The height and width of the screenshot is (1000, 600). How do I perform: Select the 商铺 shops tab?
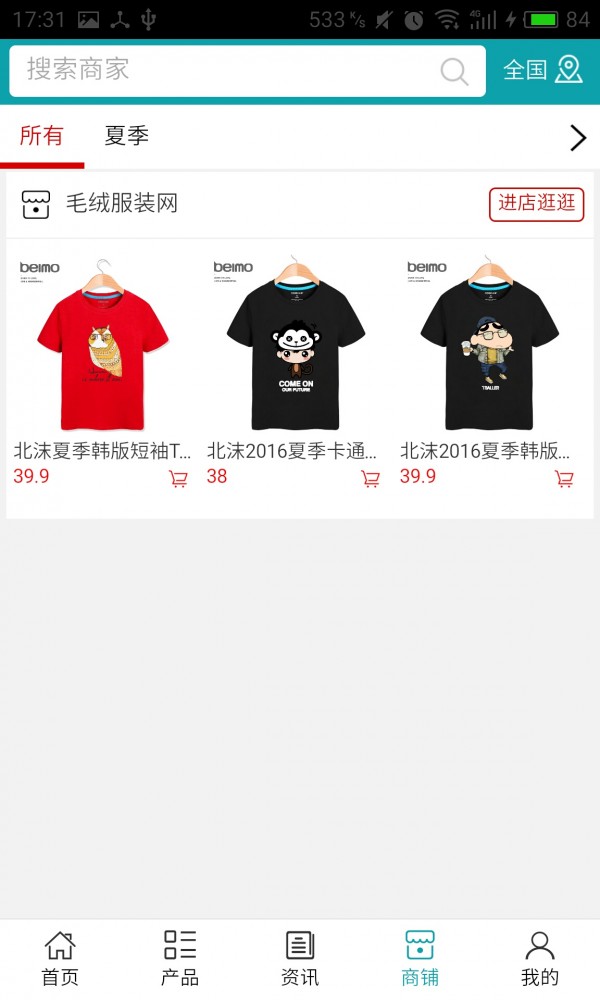[x=420, y=958]
